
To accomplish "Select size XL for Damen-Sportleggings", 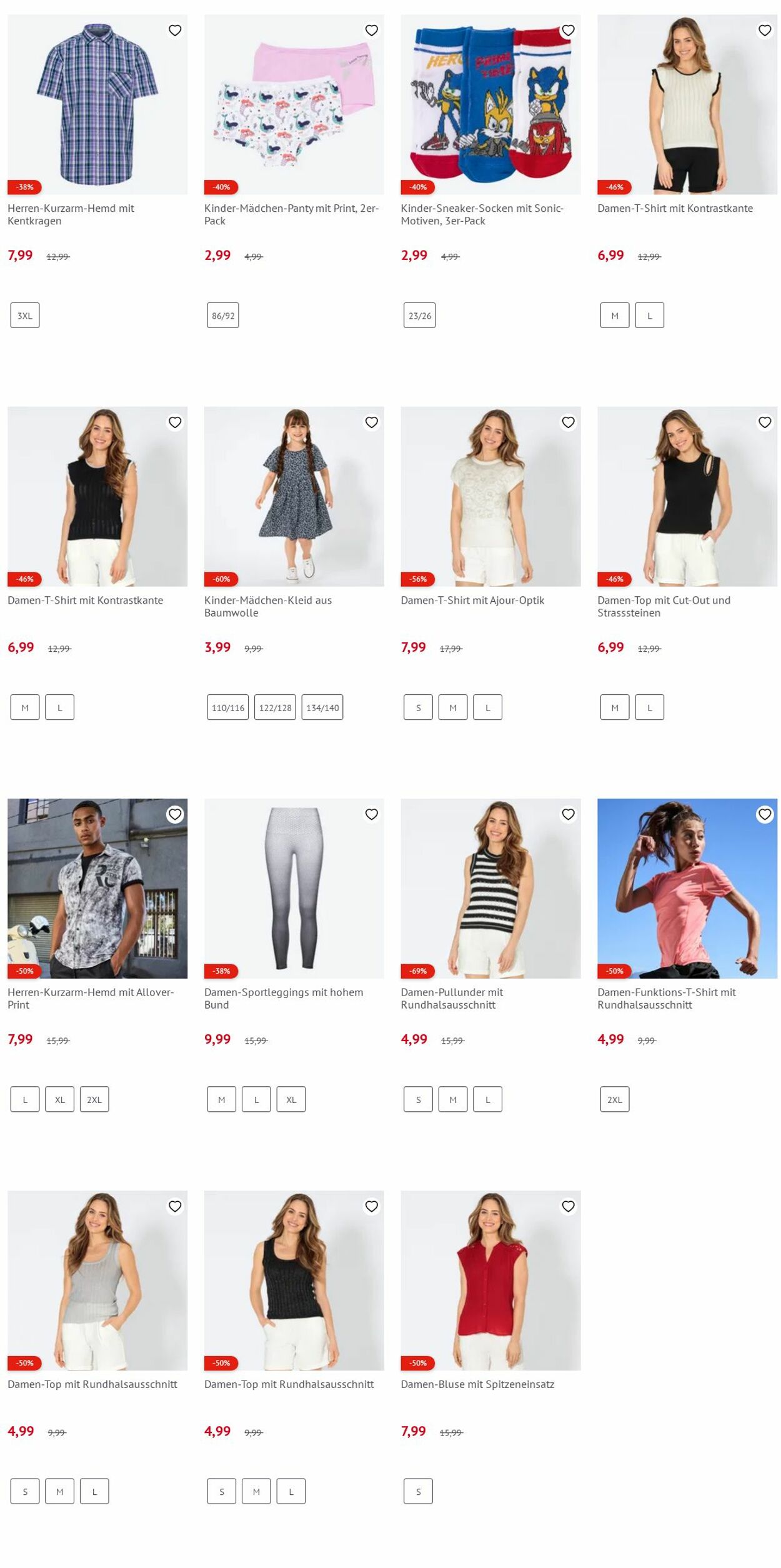I will click(x=291, y=1099).
